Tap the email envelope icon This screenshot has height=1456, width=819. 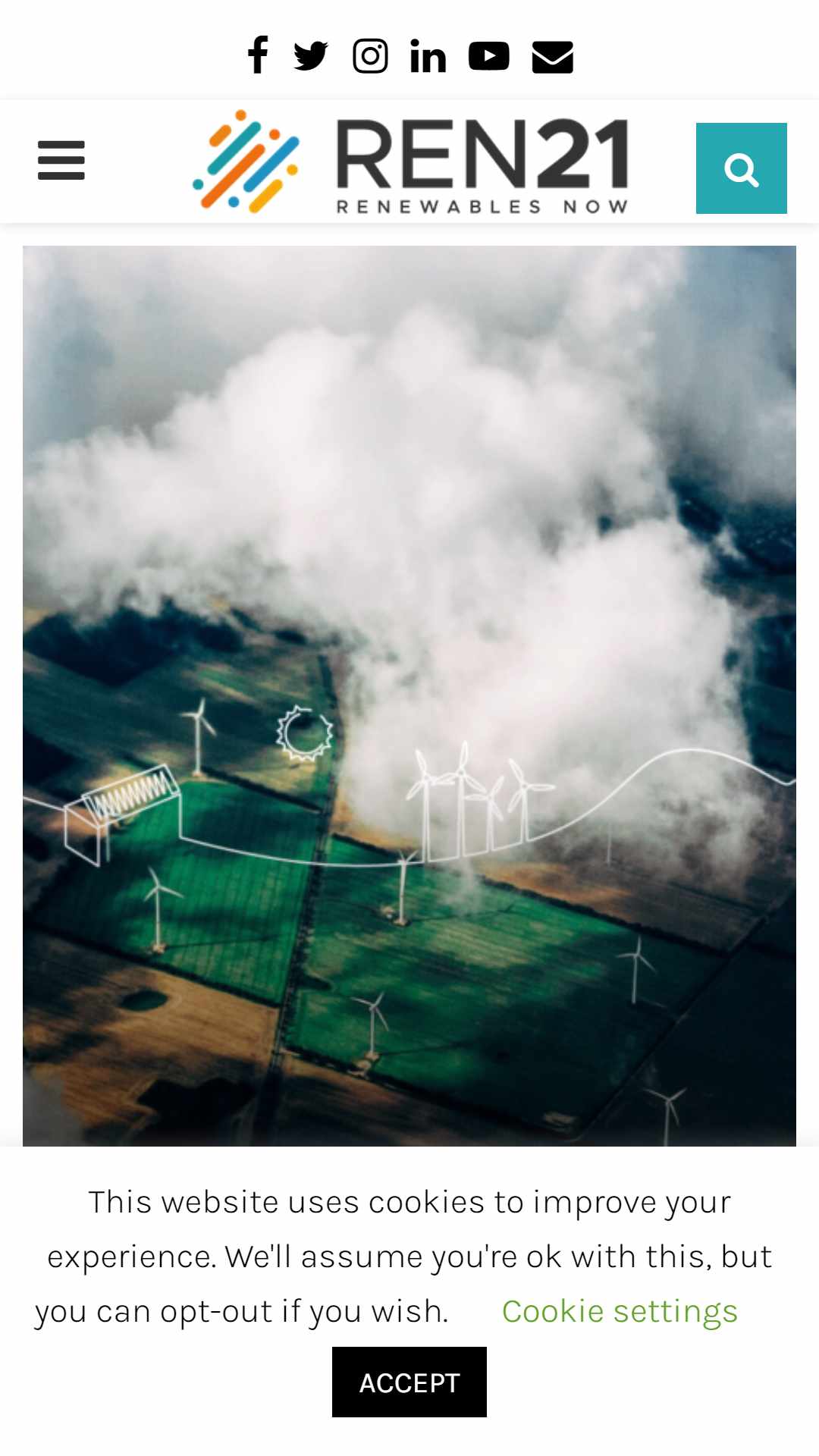point(552,57)
